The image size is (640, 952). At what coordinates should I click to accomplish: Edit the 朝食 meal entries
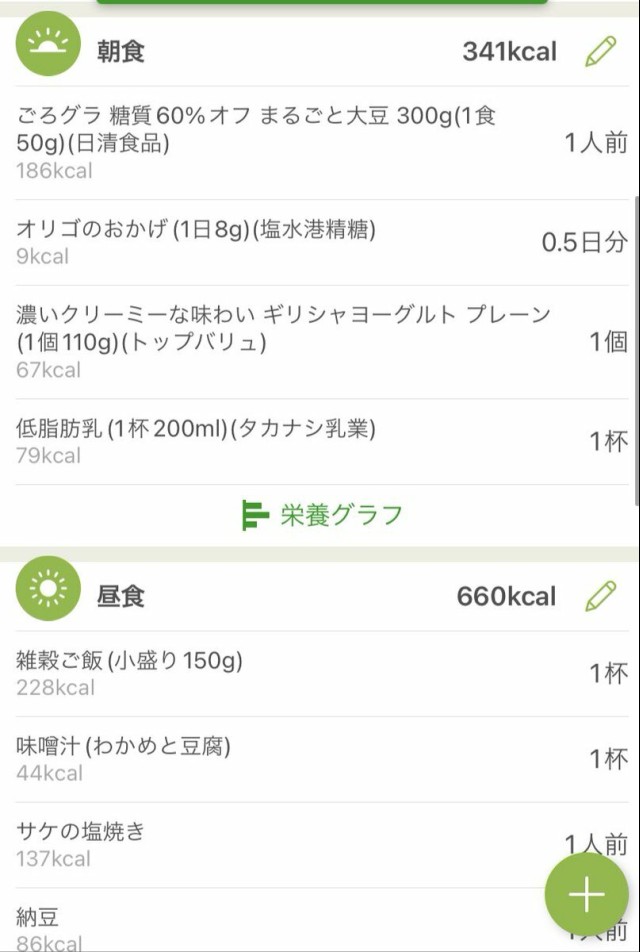click(600, 52)
